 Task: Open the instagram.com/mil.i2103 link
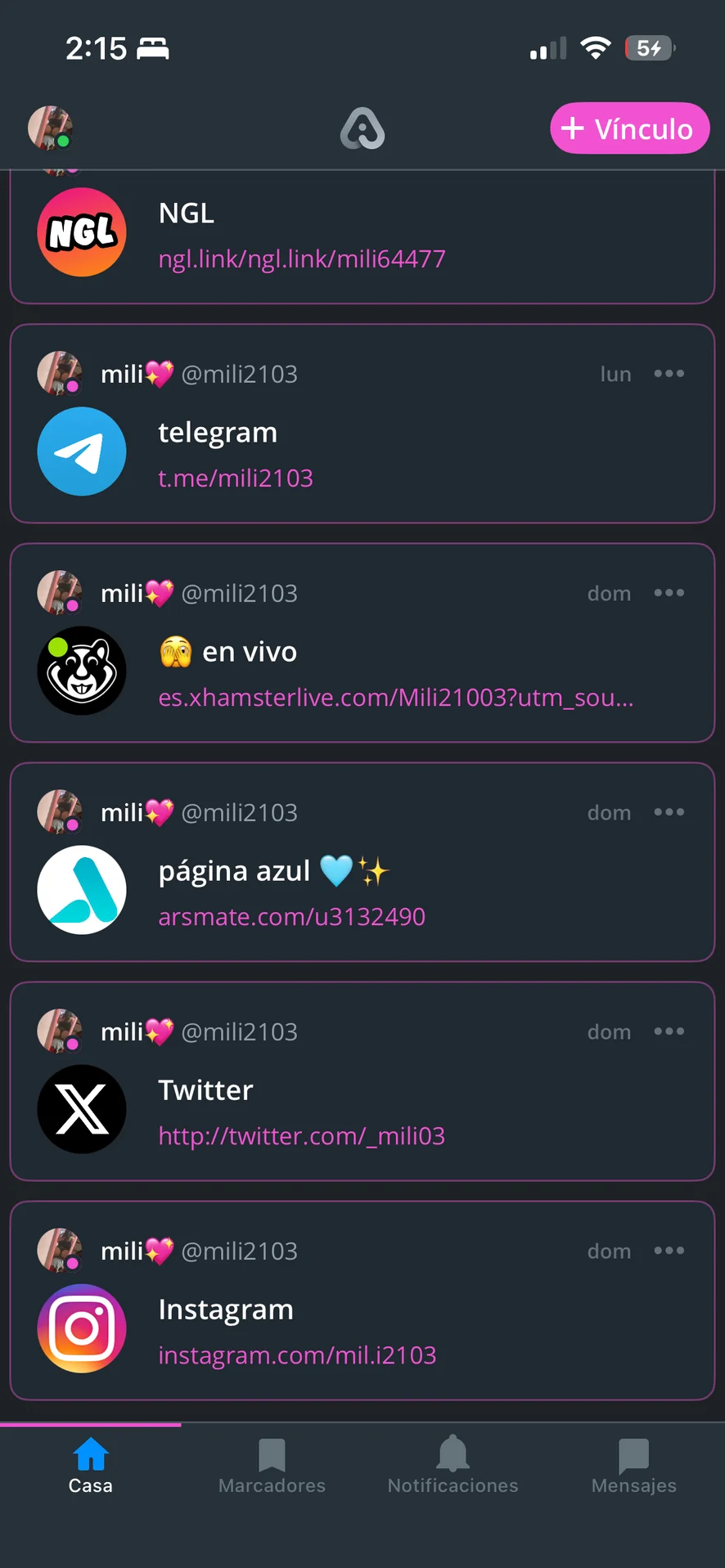click(297, 1355)
